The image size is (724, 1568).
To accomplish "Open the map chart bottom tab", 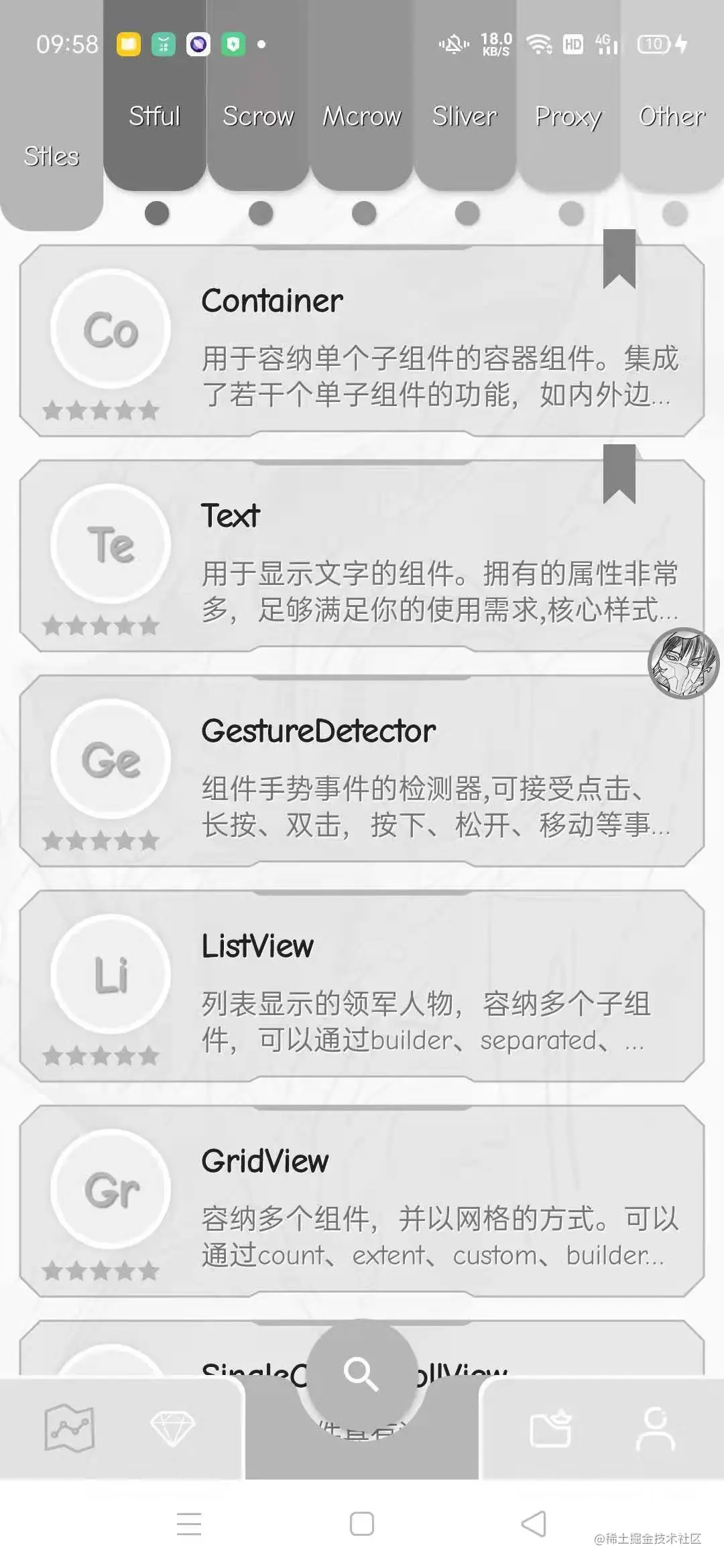I will [69, 1427].
